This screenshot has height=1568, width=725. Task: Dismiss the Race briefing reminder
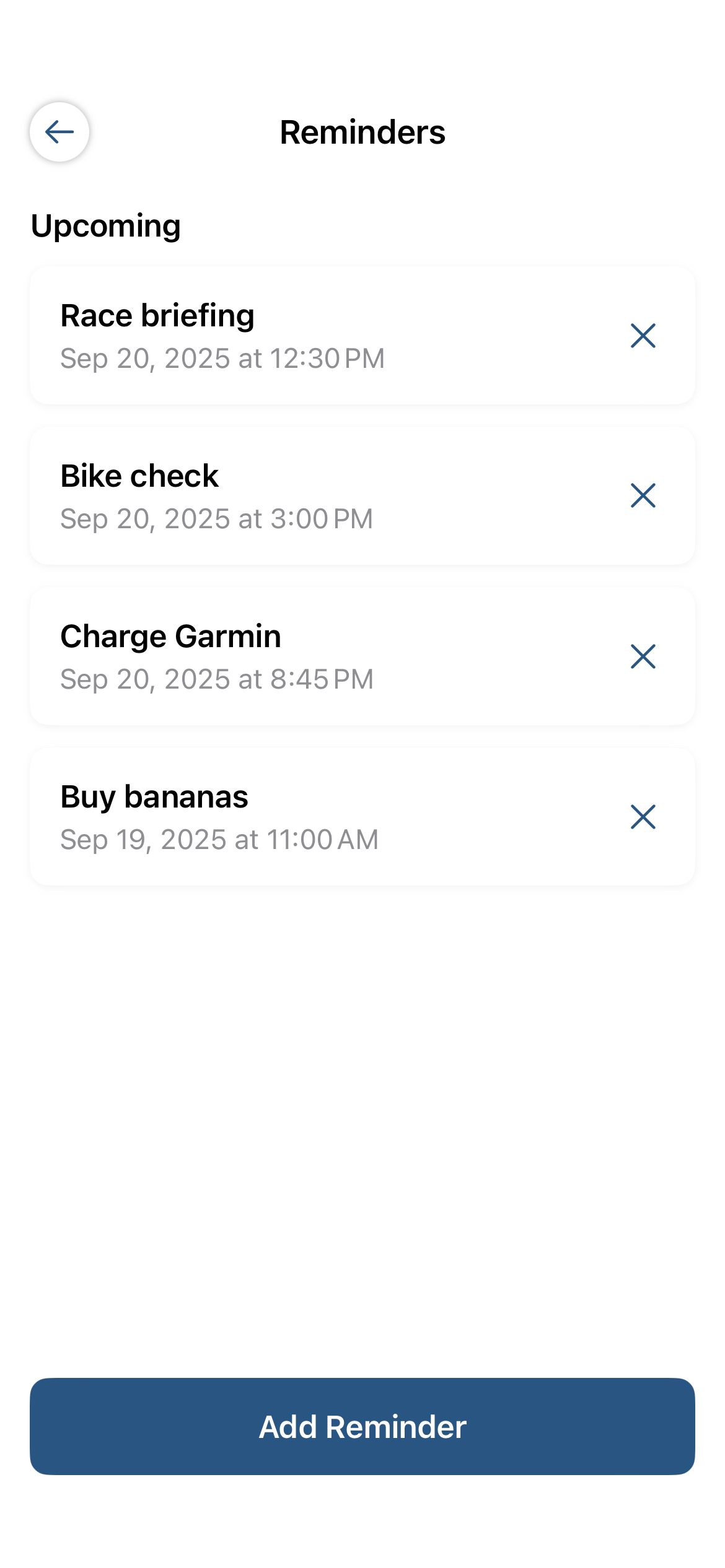(643, 336)
